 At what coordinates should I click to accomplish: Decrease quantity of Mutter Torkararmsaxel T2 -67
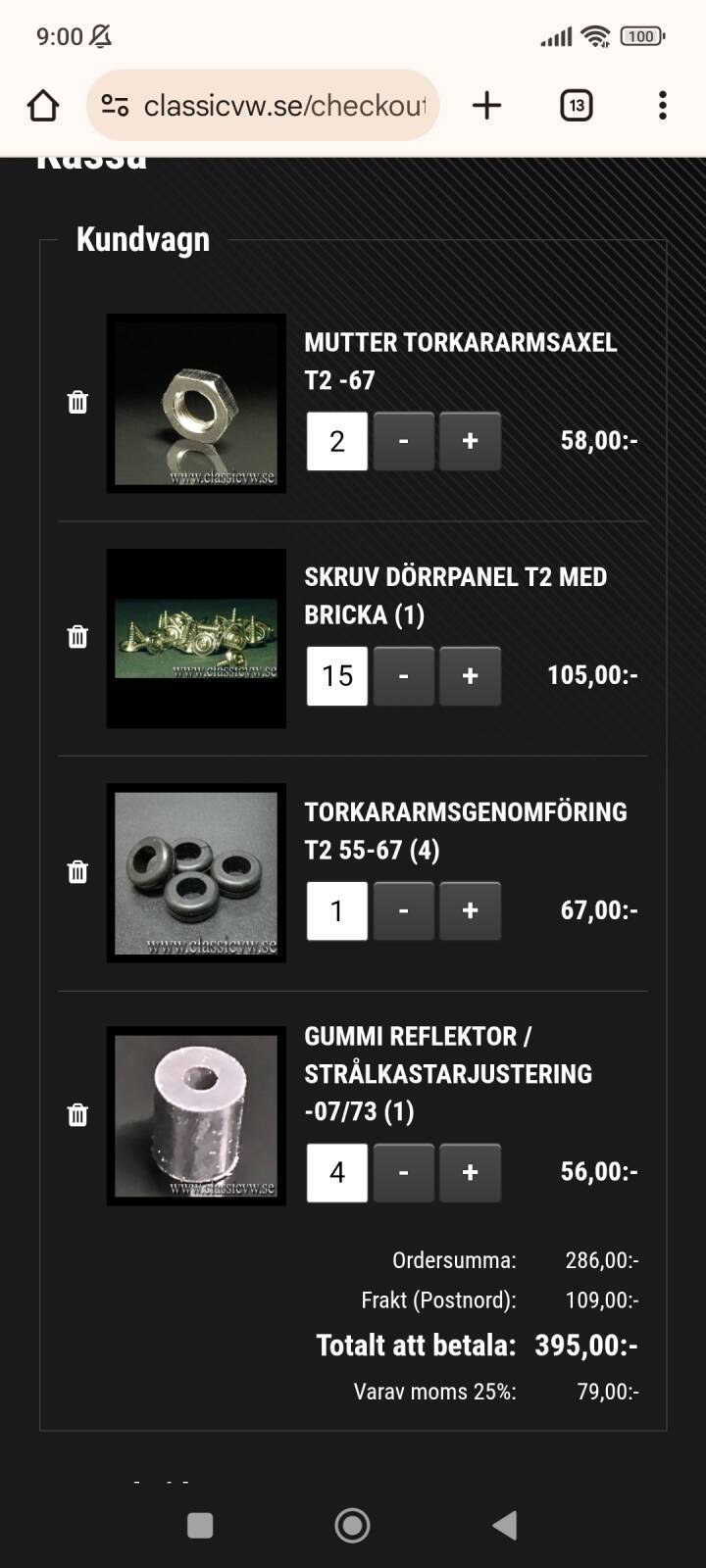403,441
